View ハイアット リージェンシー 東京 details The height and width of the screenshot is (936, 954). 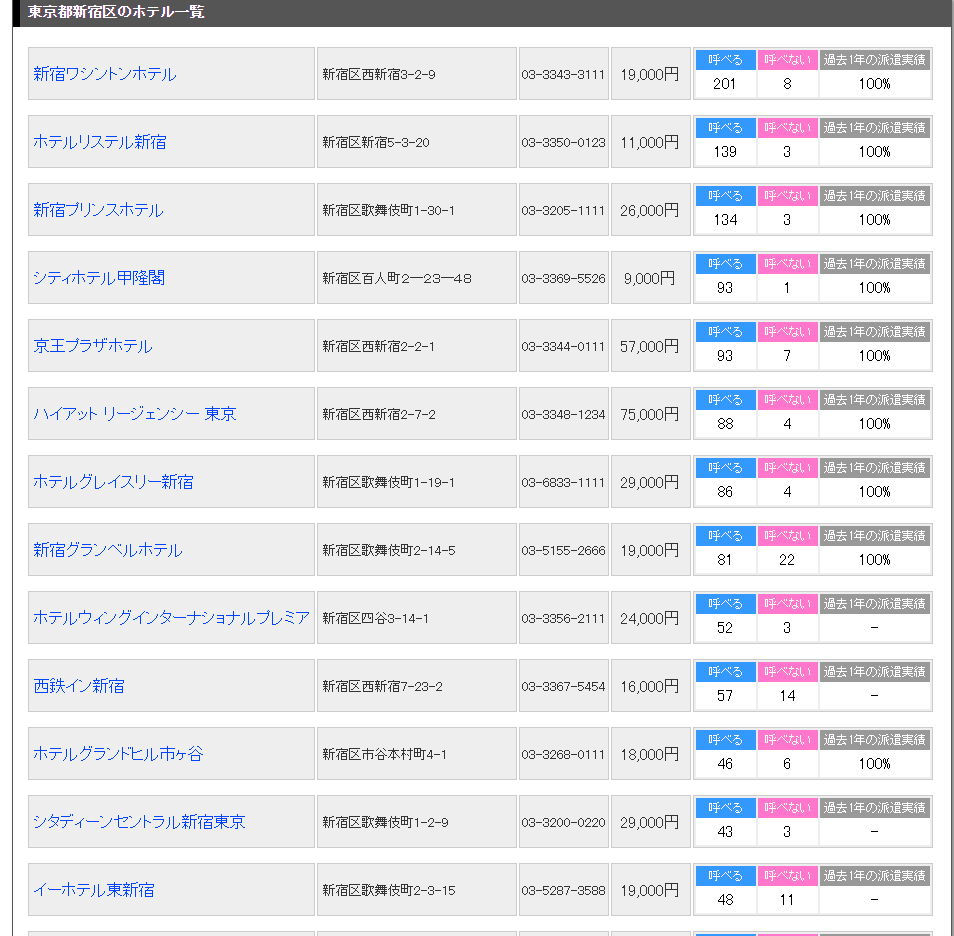[x=135, y=414]
